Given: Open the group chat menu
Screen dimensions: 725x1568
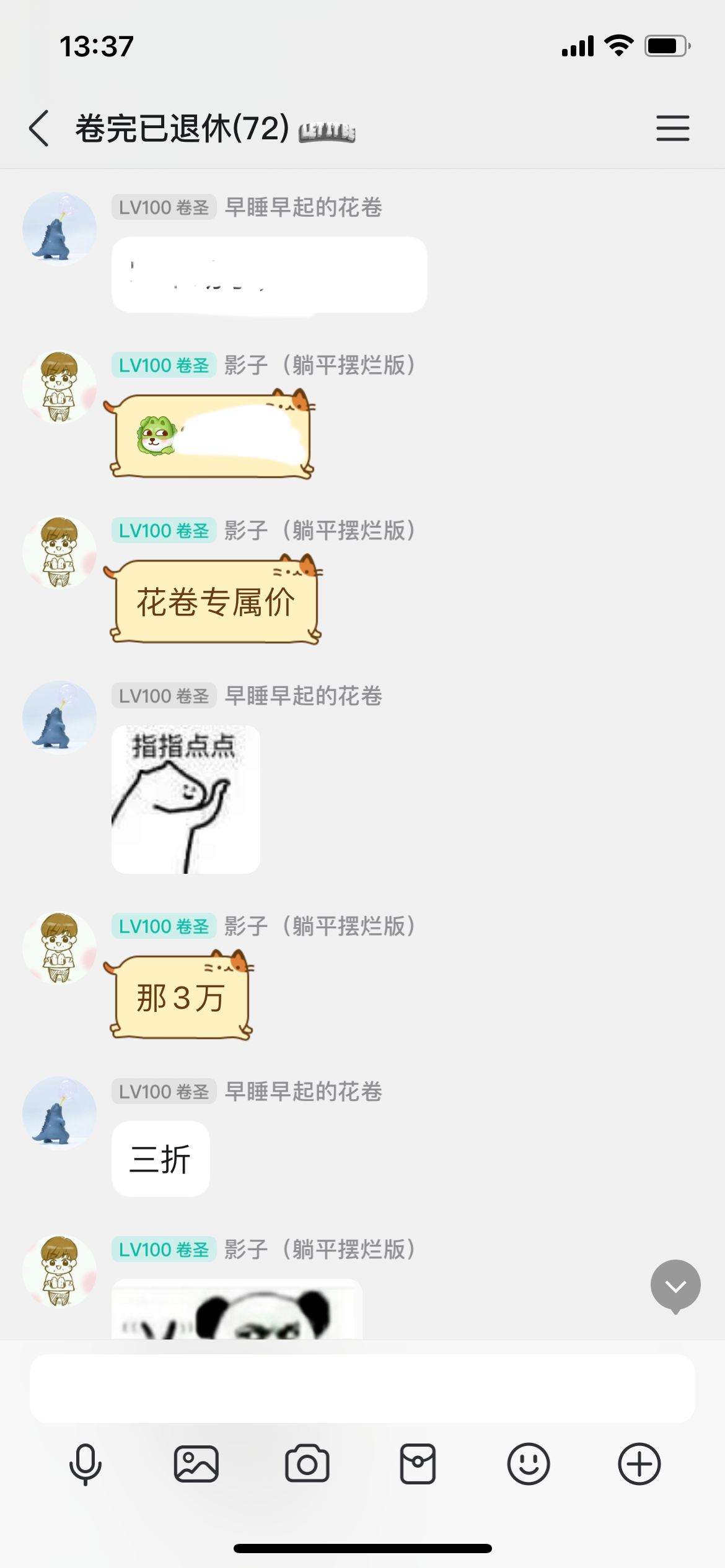Looking at the screenshot, I should pos(673,128).
